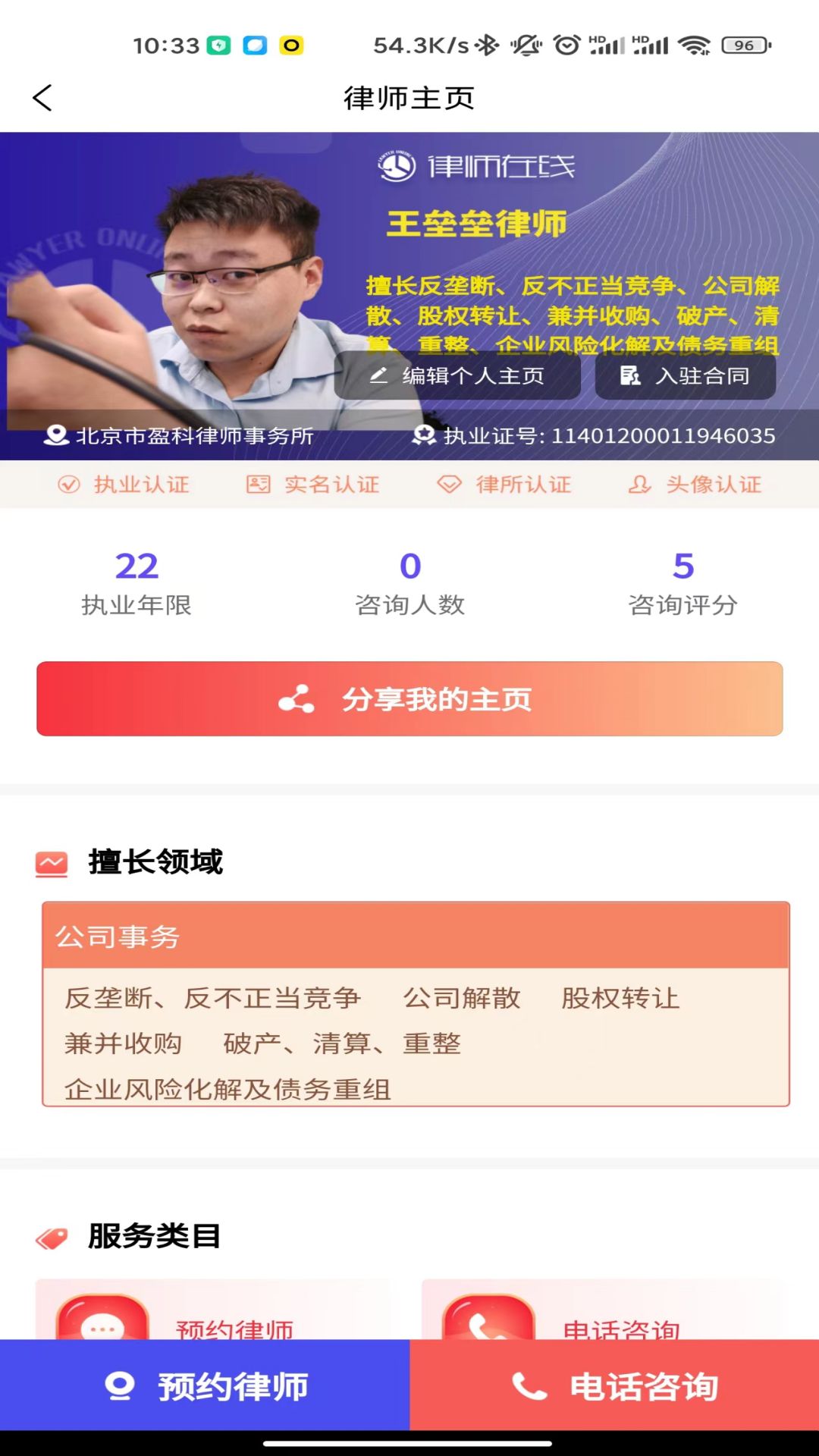This screenshot has height=1456, width=819.
Task: Click the 分享我的主页 button
Action: [409, 699]
